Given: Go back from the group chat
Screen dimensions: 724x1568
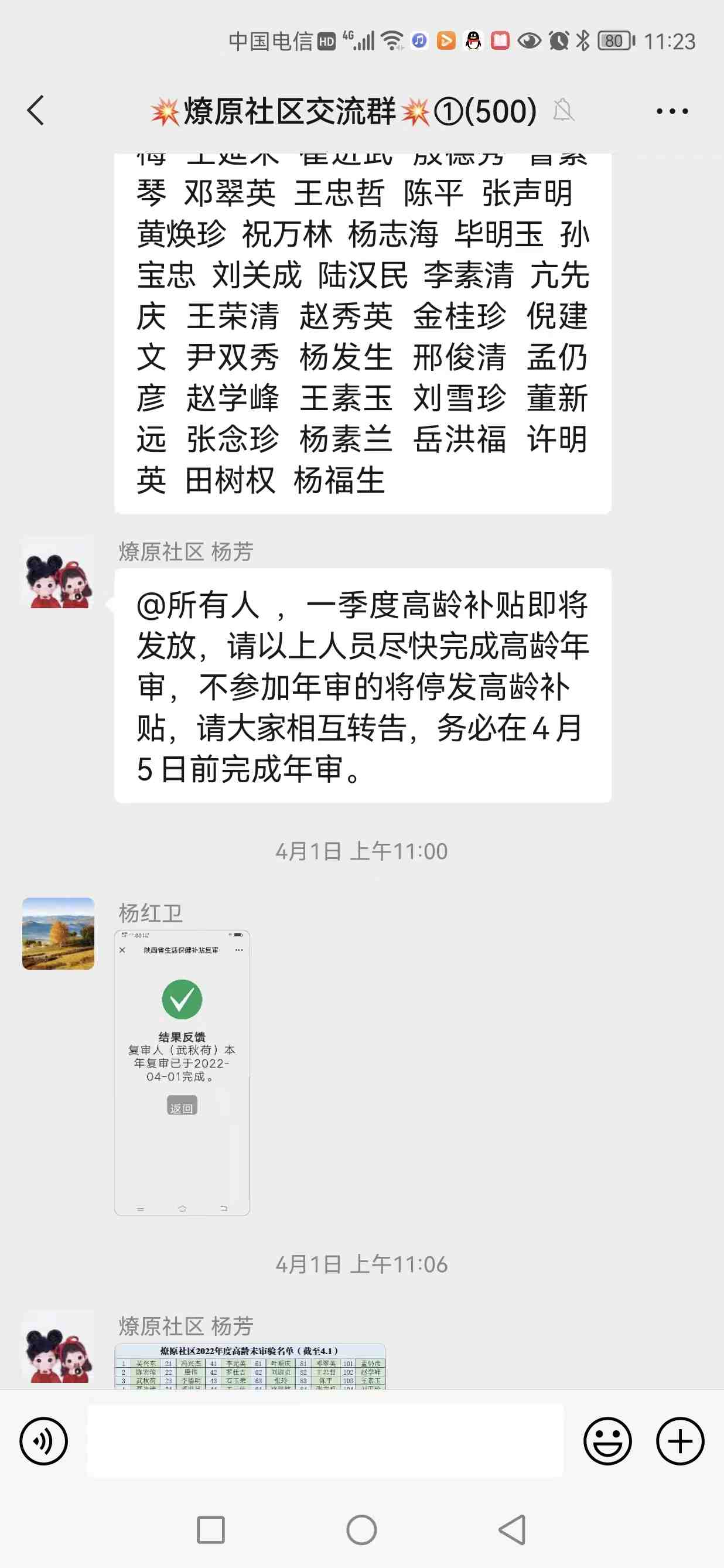Looking at the screenshot, I should [x=36, y=111].
